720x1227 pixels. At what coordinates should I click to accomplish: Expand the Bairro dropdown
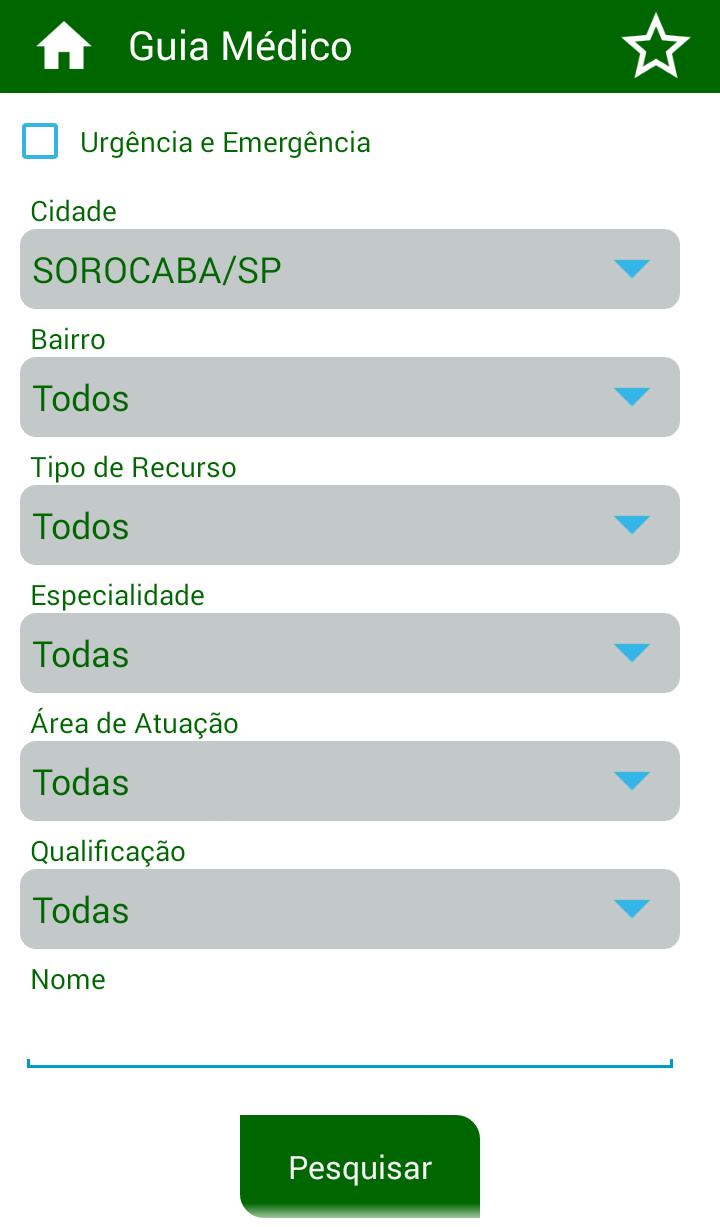350,397
